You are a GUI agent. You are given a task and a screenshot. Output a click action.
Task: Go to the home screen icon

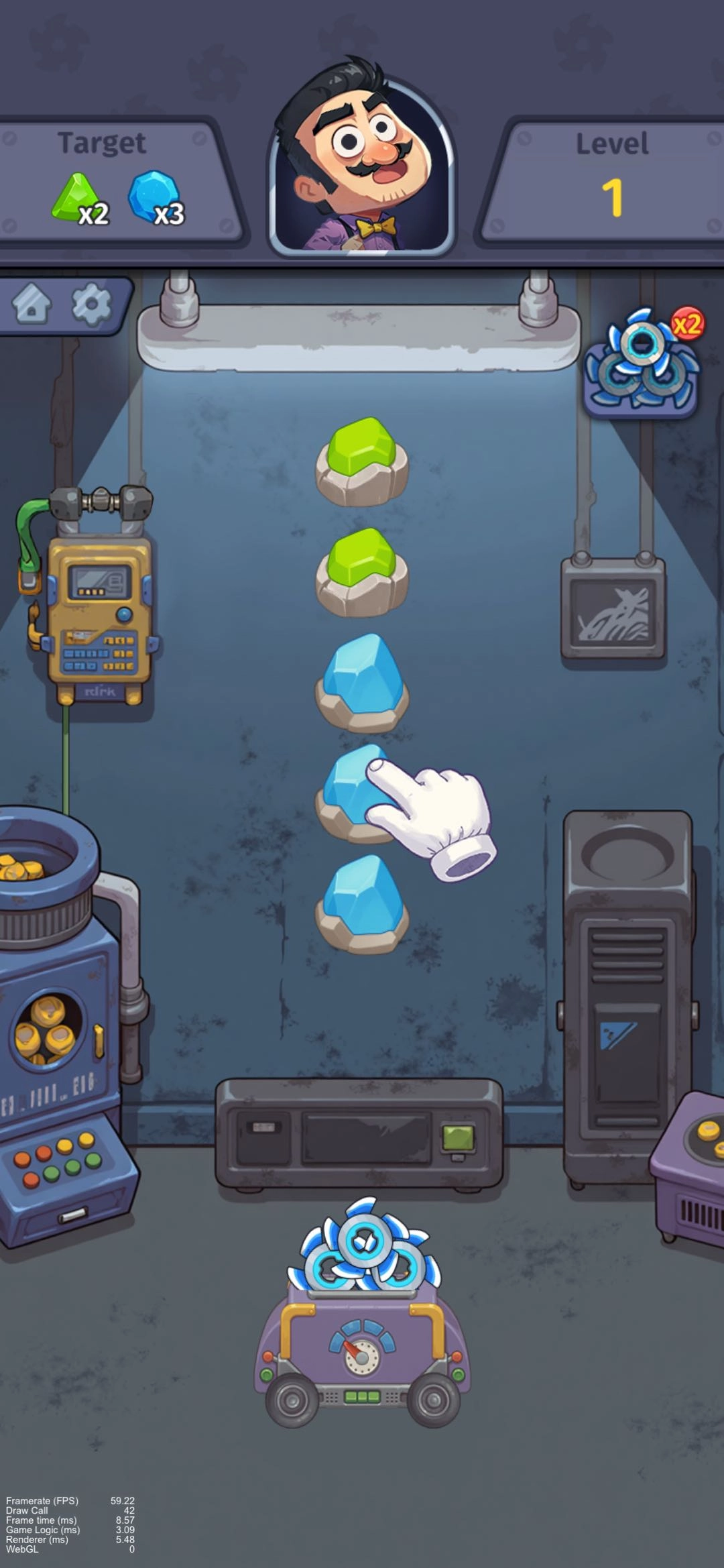32,304
